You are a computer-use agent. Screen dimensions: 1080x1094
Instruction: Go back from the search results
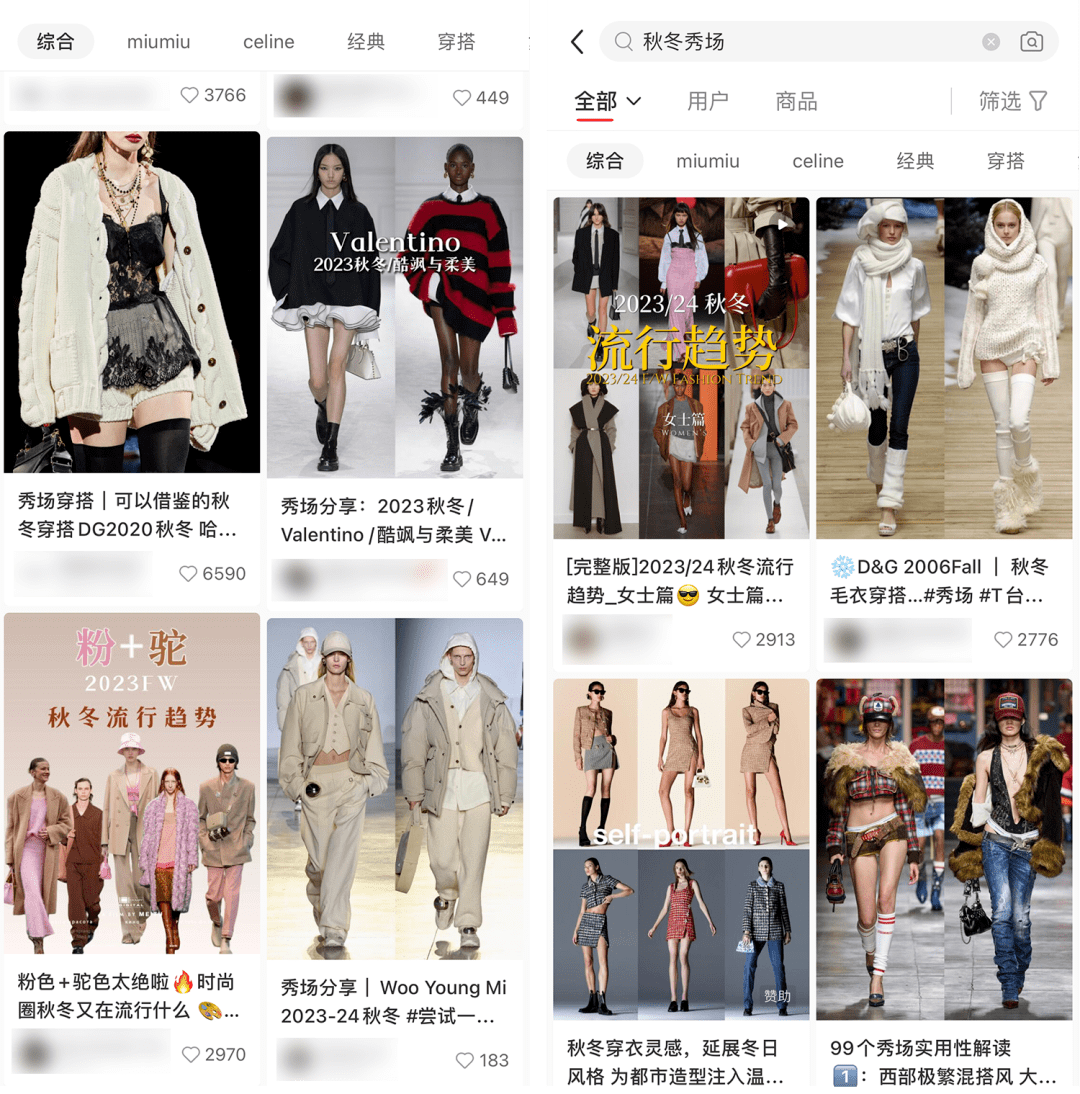(577, 42)
